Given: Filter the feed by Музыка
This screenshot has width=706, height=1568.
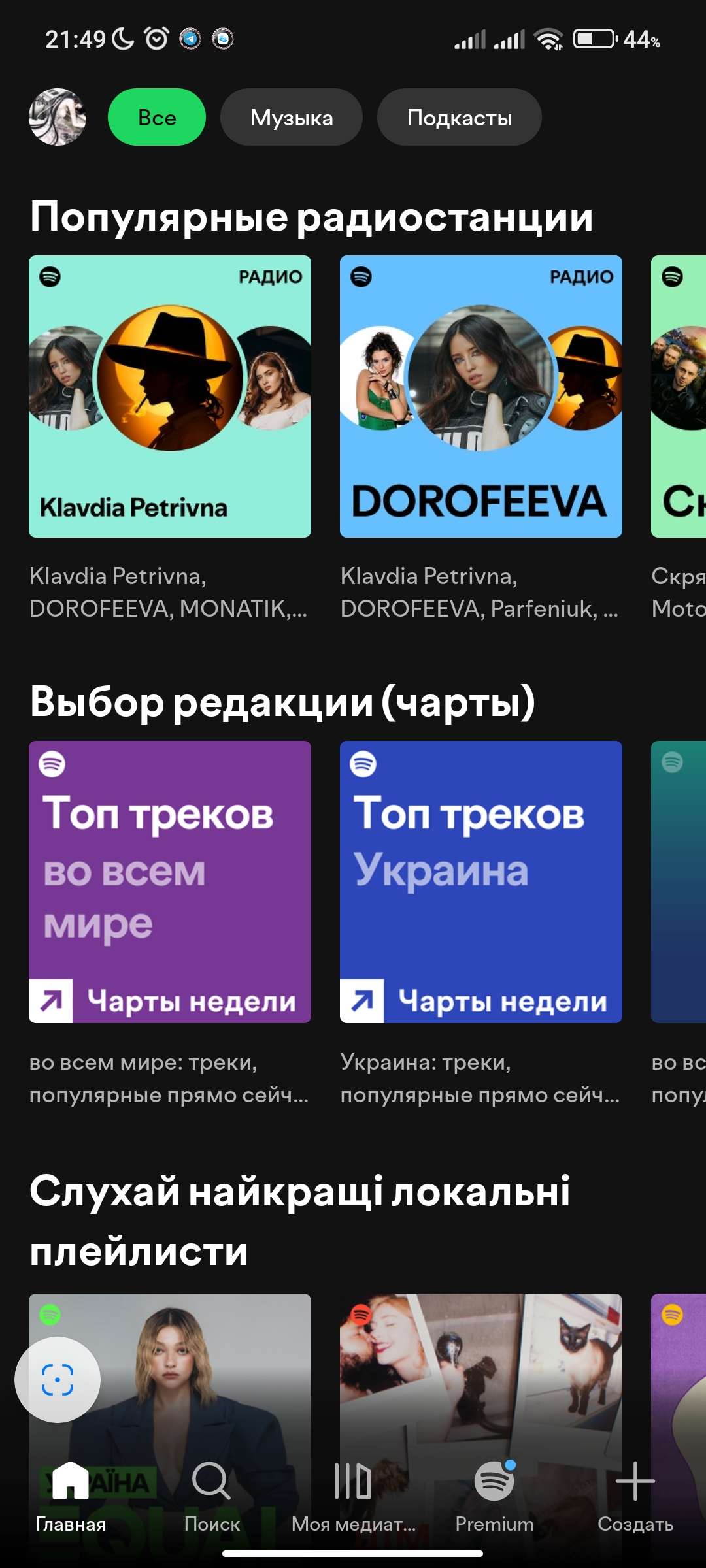Looking at the screenshot, I should click(292, 118).
